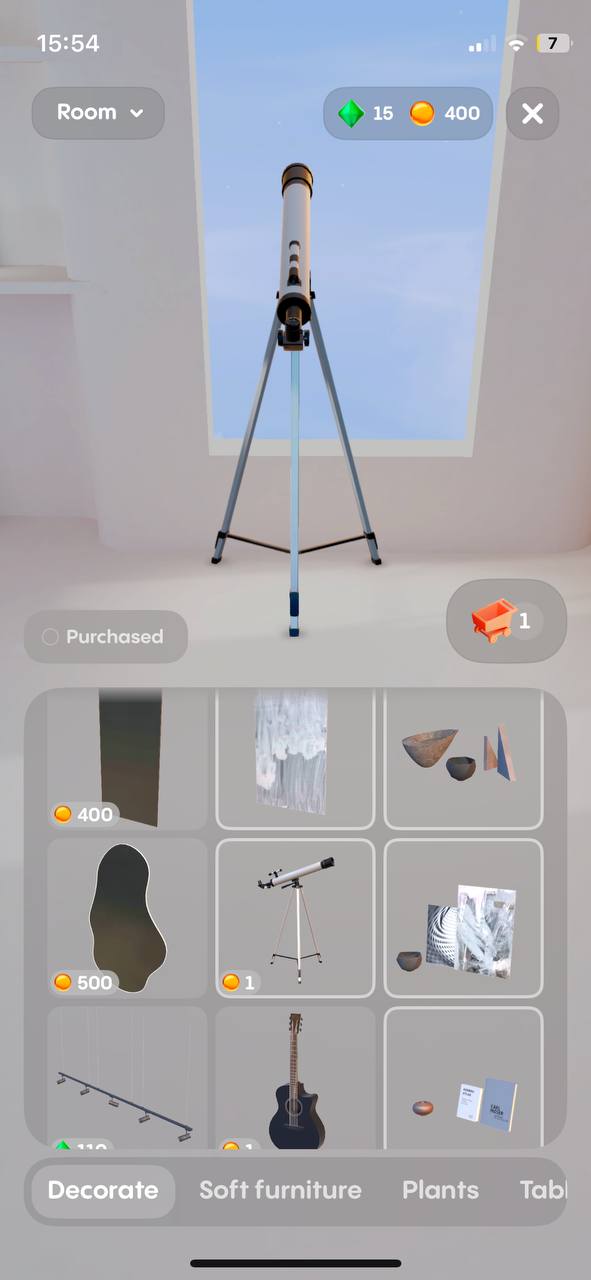Switch to the Plants tab

[x=440, y=1190]
